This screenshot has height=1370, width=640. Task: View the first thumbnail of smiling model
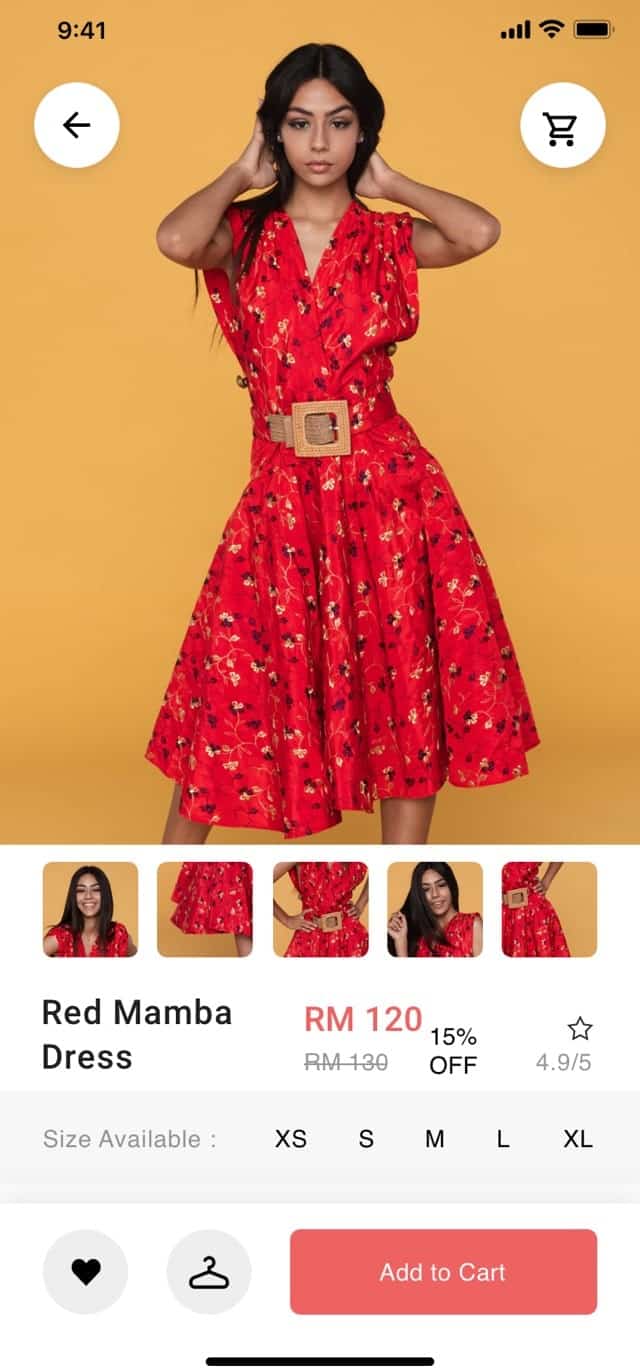(90, 909)
